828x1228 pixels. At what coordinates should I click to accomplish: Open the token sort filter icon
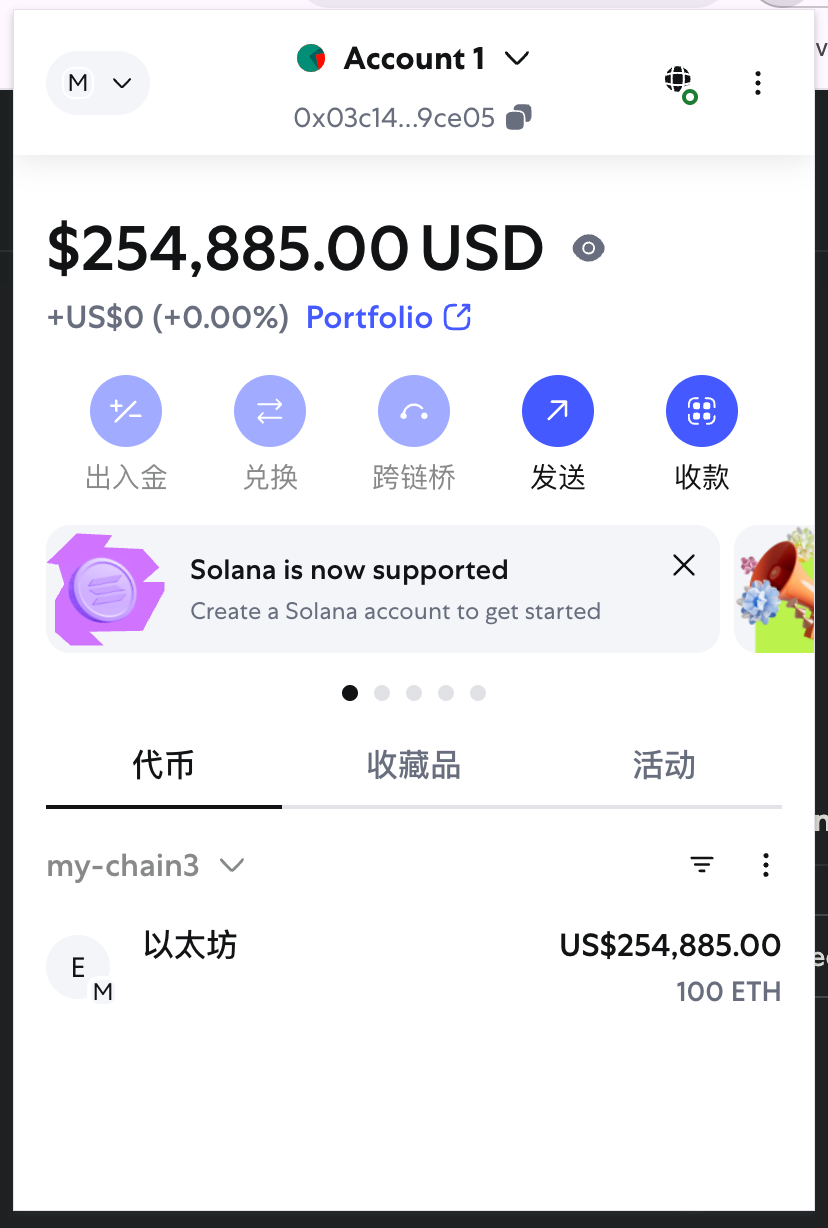703,865
